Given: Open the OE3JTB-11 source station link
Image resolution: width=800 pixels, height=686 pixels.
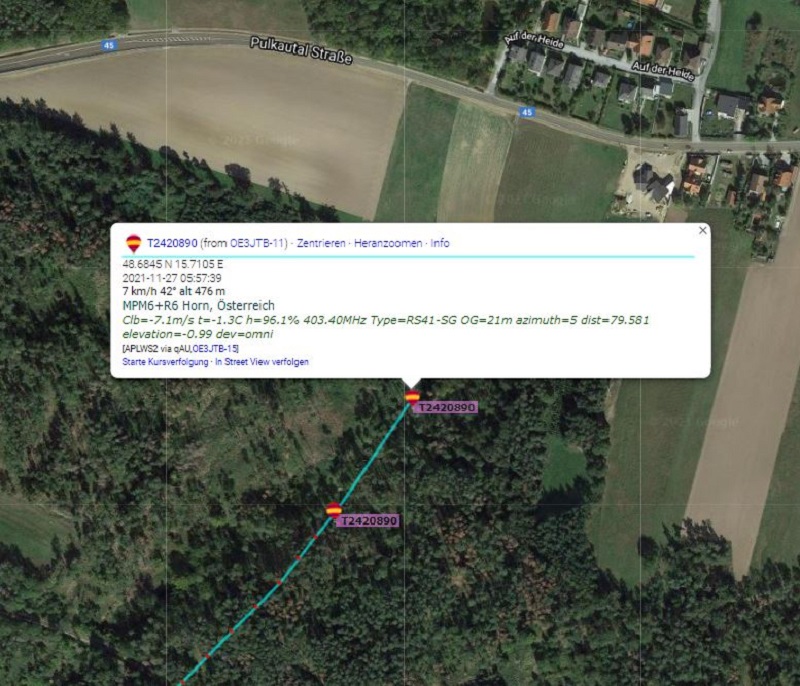Looking at the screenshot, I should tap(258, 243).
